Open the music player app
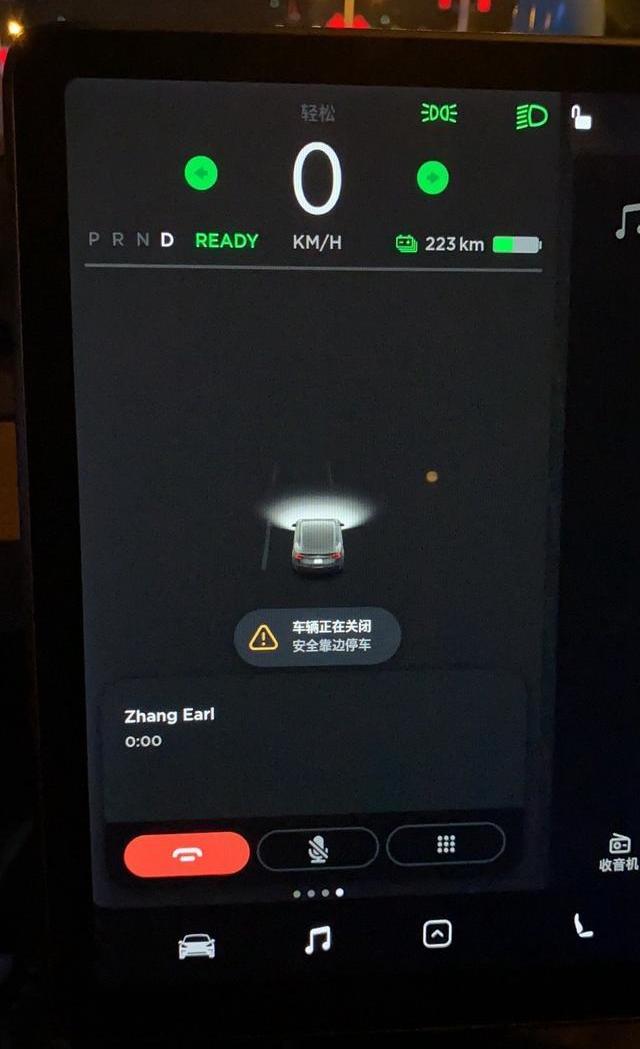 click(x=317, y=939)
